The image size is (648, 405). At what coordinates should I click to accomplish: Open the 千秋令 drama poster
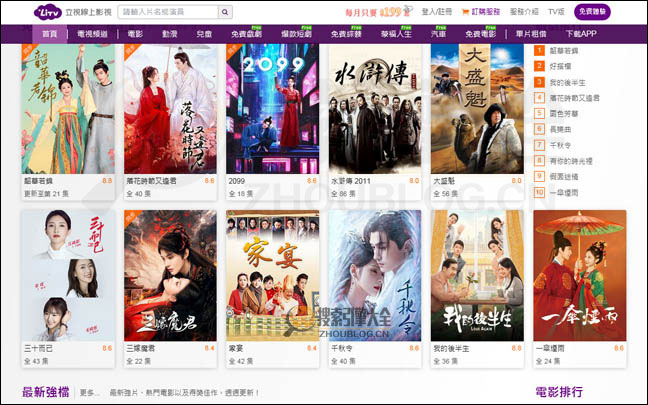point(367,272)
